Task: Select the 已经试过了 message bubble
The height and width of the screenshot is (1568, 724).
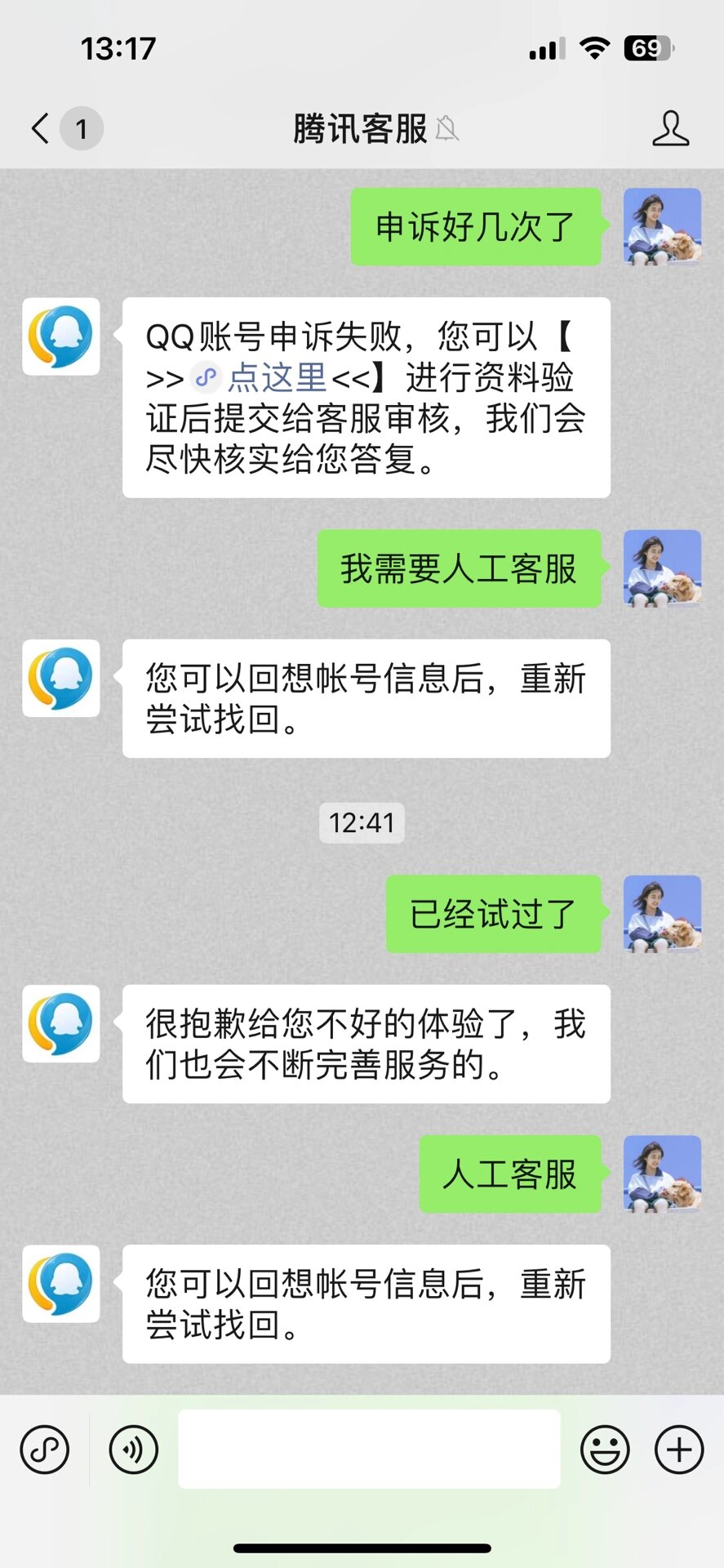Action: point(494,915)
